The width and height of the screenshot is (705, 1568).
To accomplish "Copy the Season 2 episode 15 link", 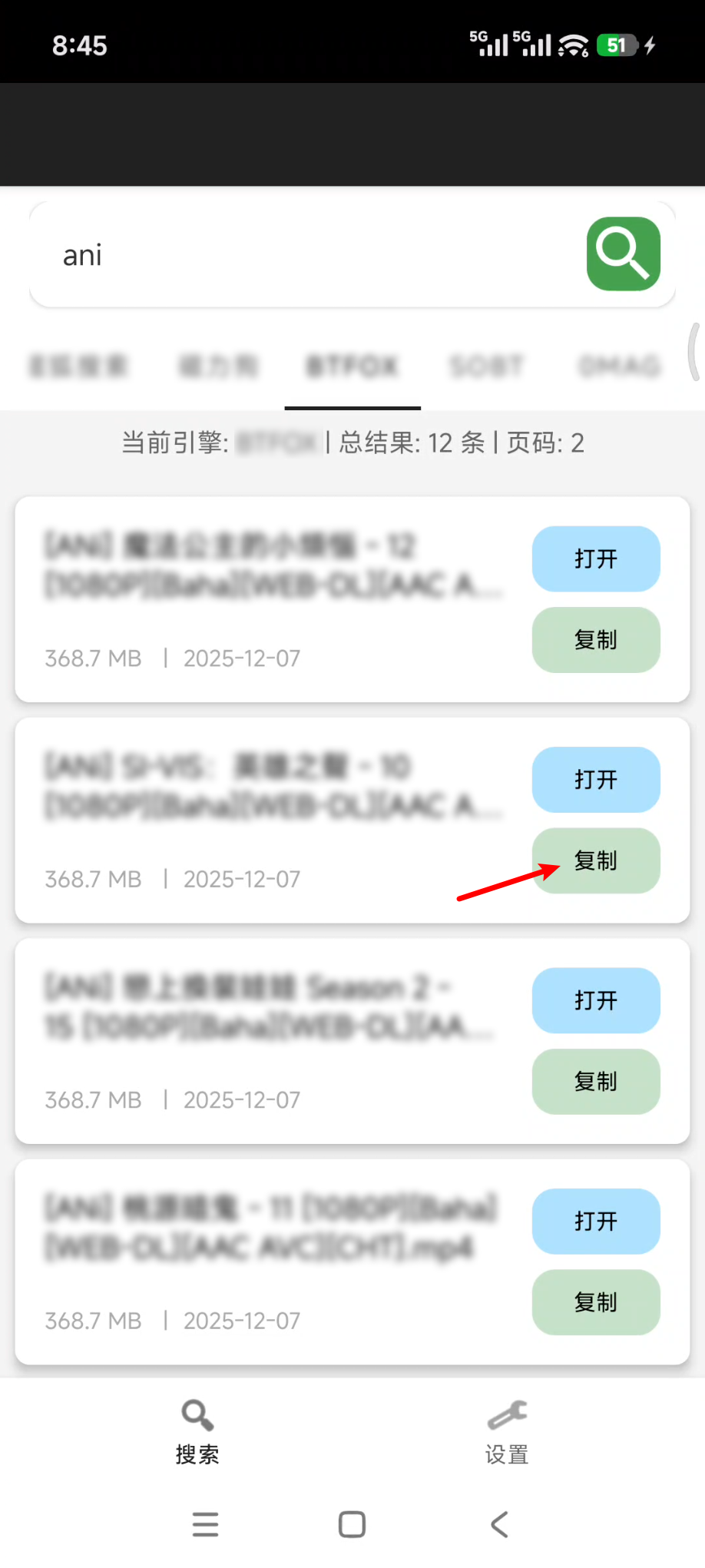I will pyautogui.click(x=596, y=1082).
